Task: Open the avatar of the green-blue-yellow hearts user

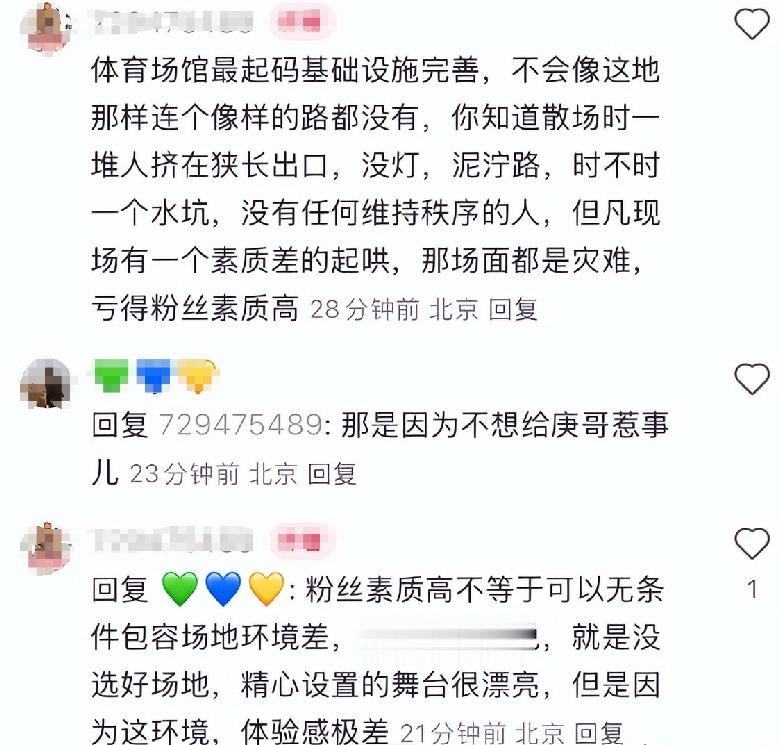Action: (46, 383)
